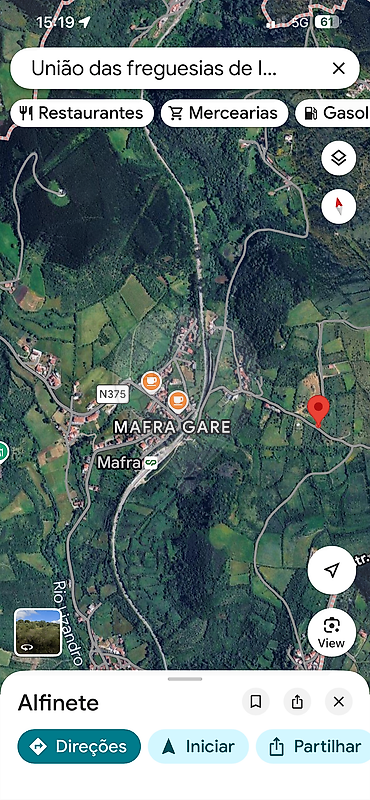The width and height of the screenshot is (370, 800).
Task: Tap the Partilhar button
Action: 313,746
